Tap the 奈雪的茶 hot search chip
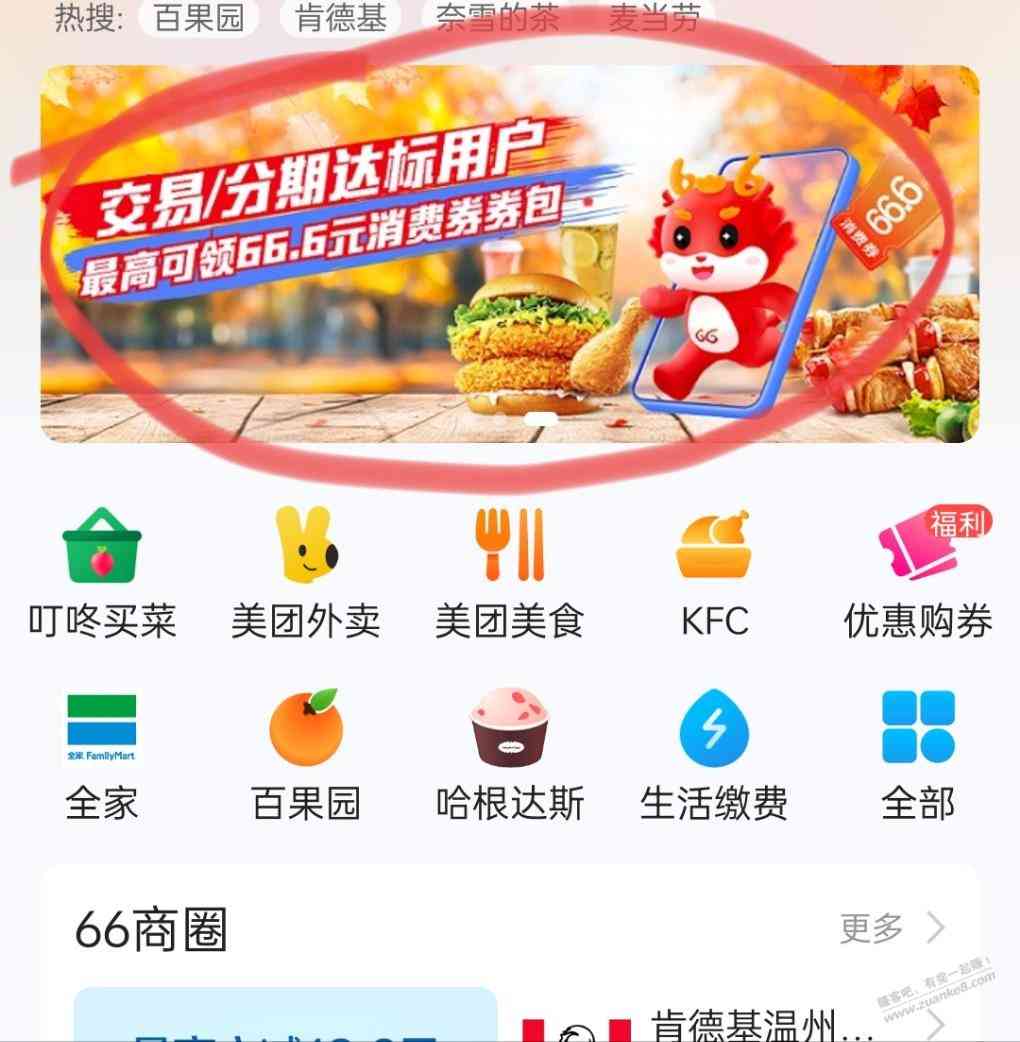This screenshot has height=1042, width=1020. coord(497,18)
